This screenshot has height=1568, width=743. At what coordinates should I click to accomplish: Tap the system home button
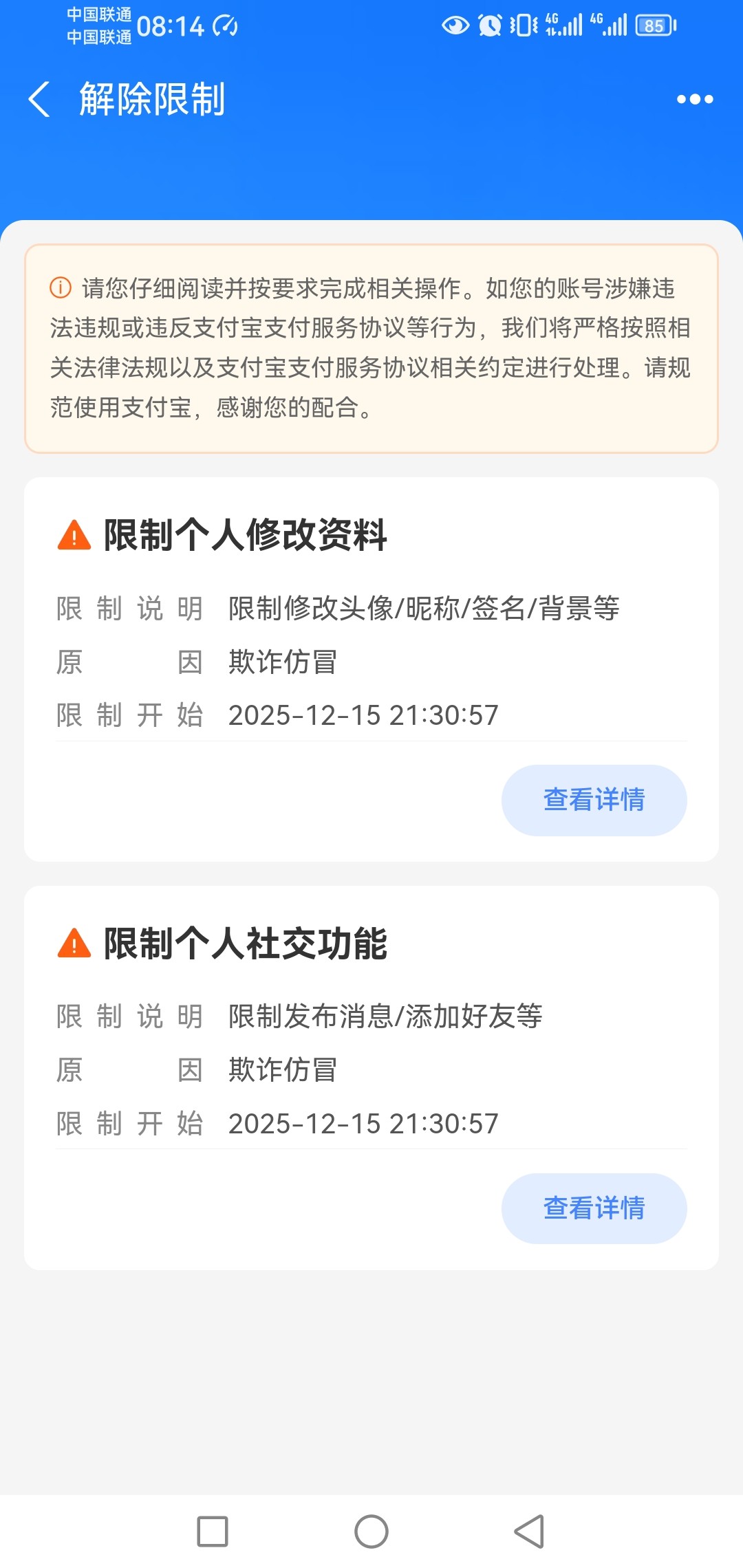371,1532
